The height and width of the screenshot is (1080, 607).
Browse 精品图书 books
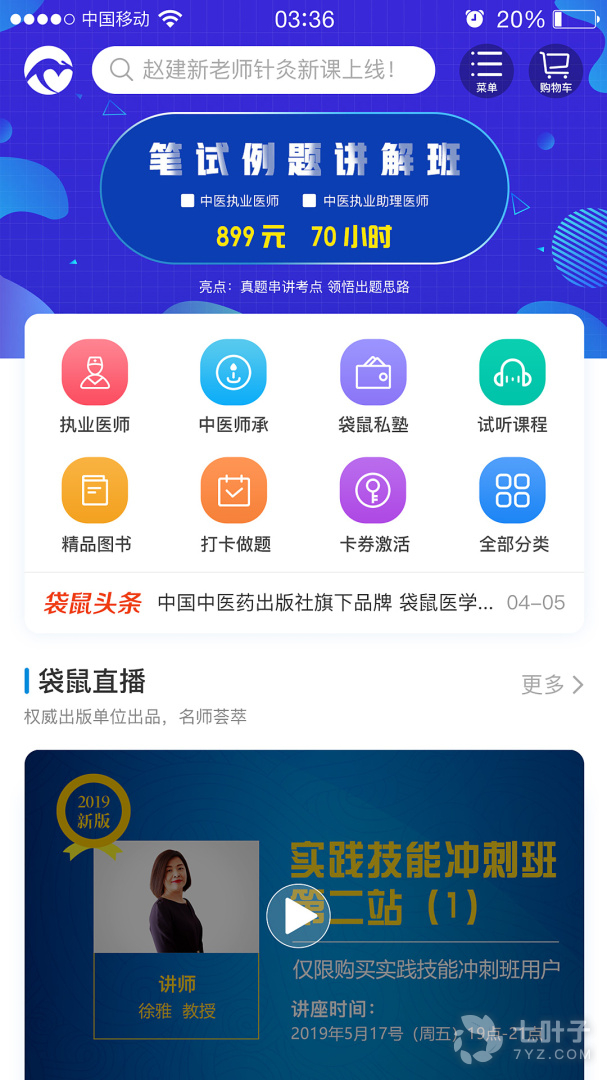(x=95, y=504)
